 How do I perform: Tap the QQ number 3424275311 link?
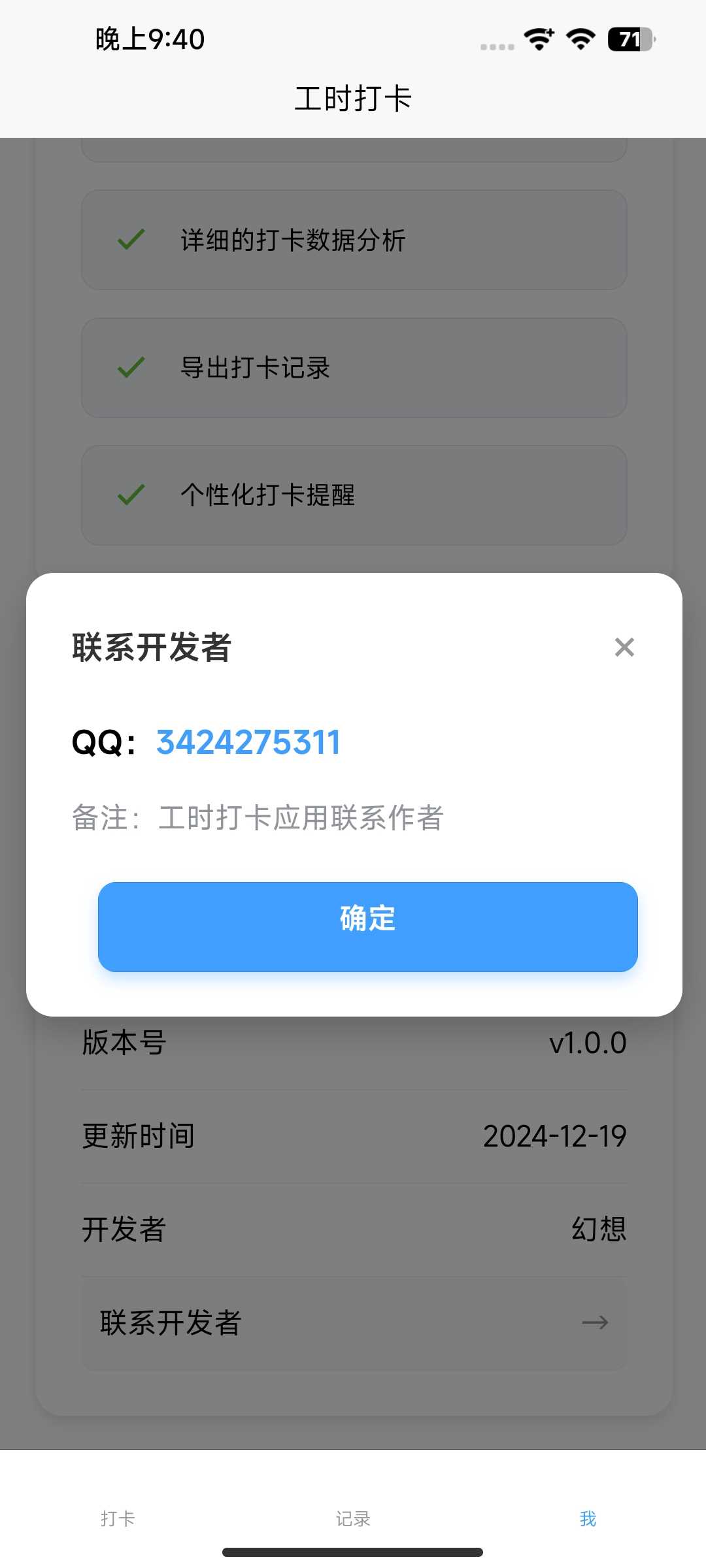248,743
